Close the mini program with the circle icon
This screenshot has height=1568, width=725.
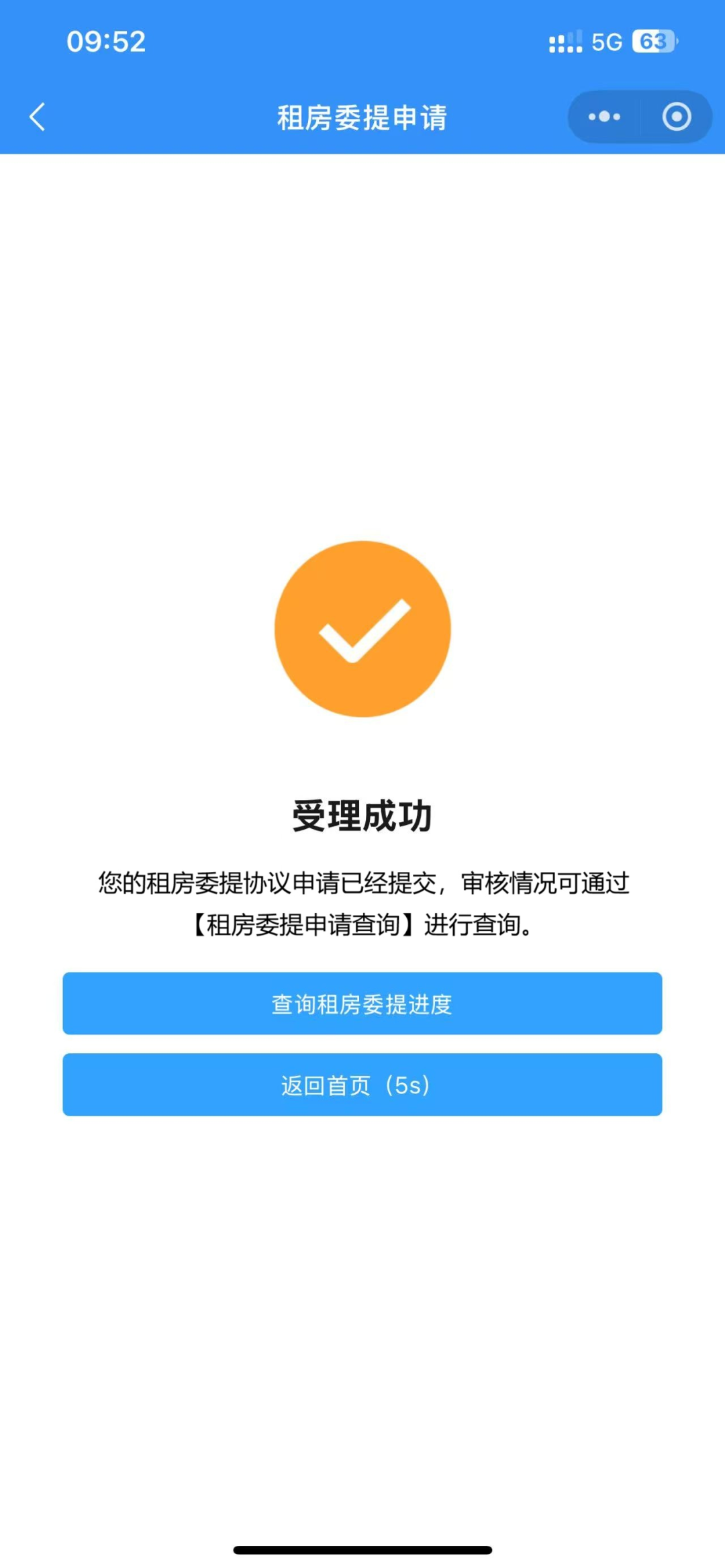coord(676,117)
